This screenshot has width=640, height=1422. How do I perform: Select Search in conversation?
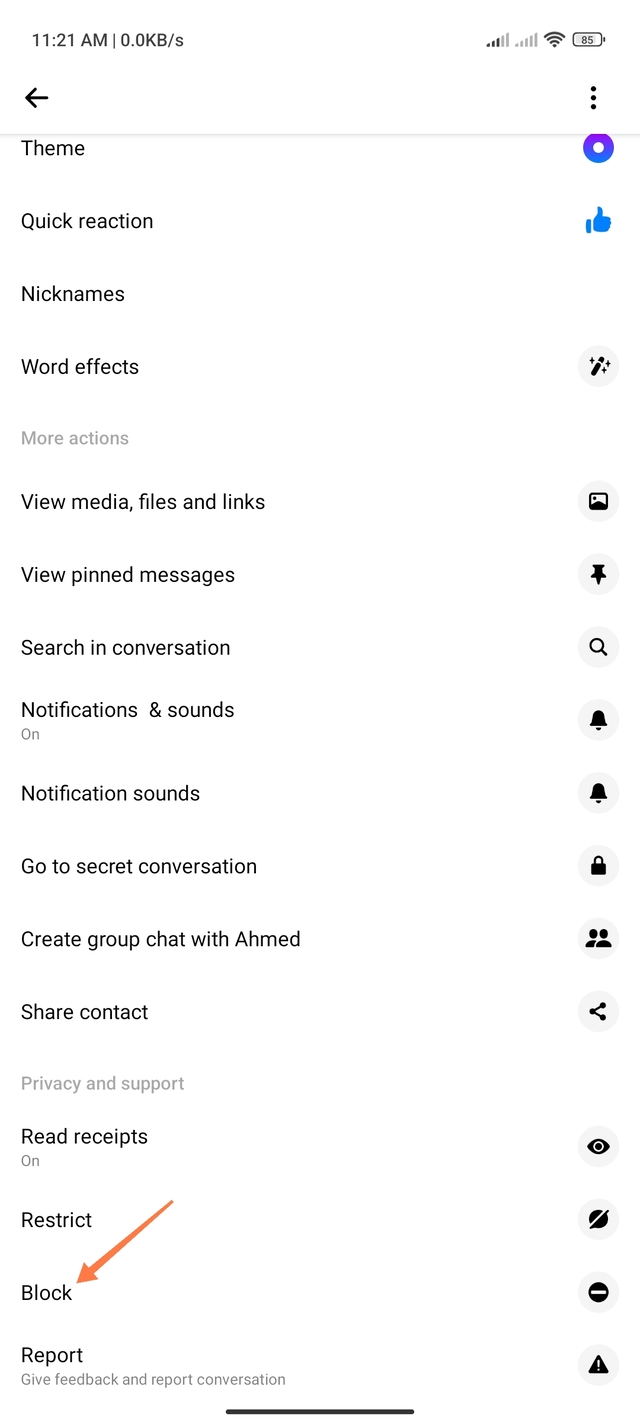point(126,648)
